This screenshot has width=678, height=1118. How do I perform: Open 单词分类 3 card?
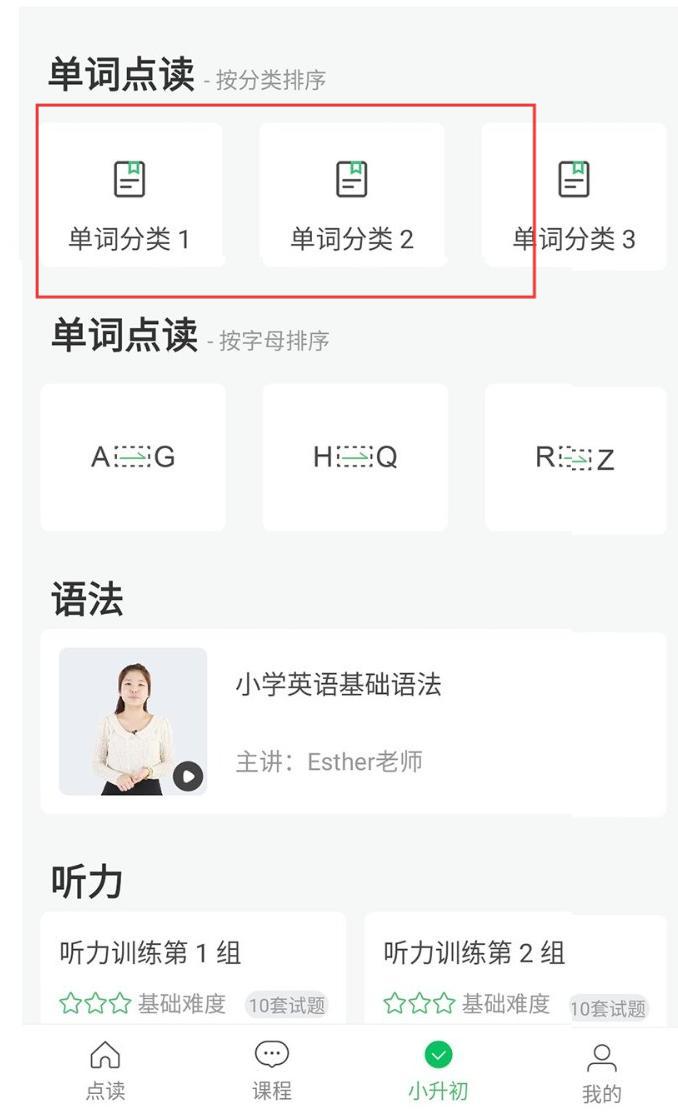click(x=575, y=195)
